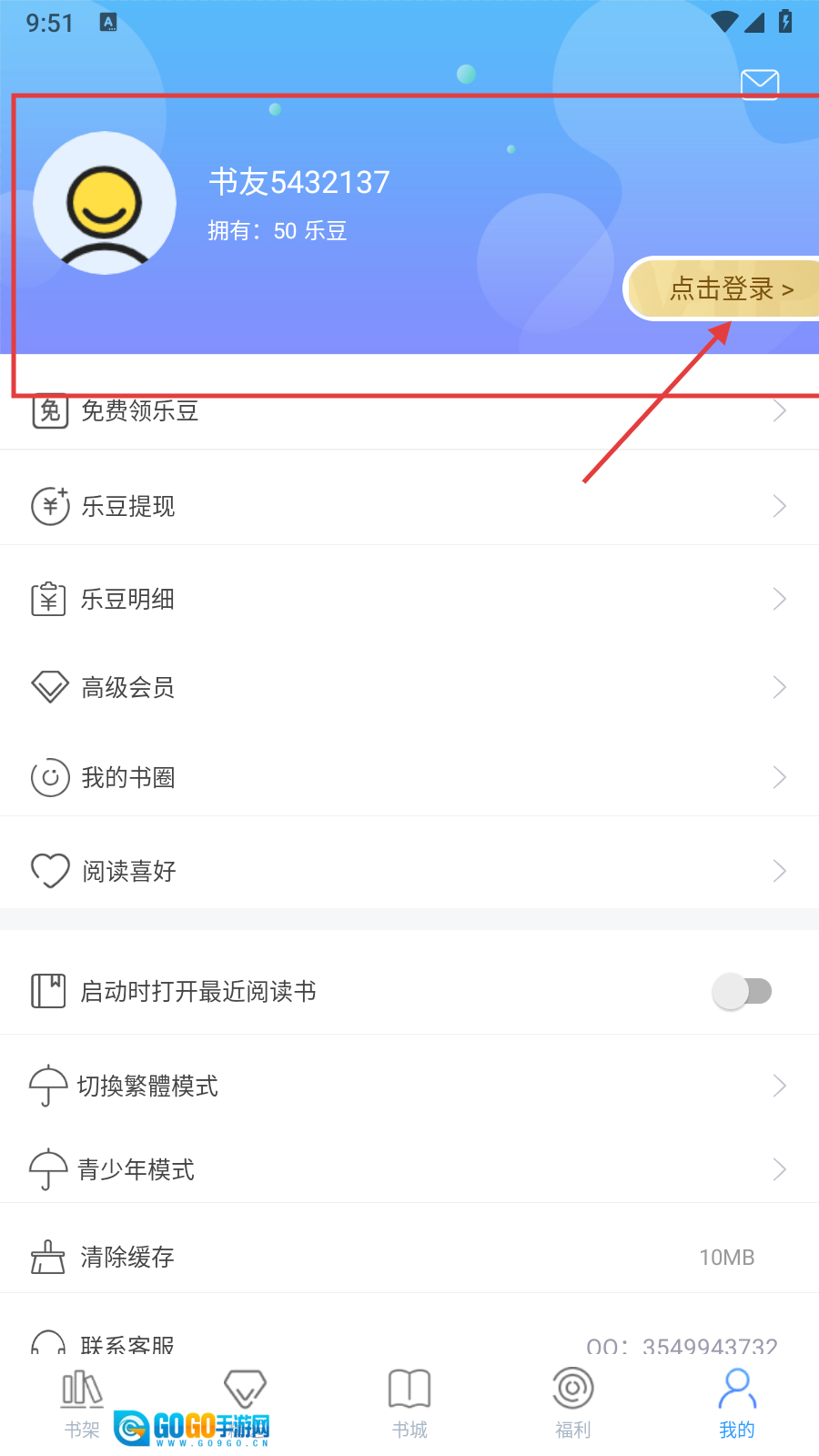Viewport: 819px width, 1456px height.
Task: Tap 清除缓存 to clear cache
Action: 409,1257
